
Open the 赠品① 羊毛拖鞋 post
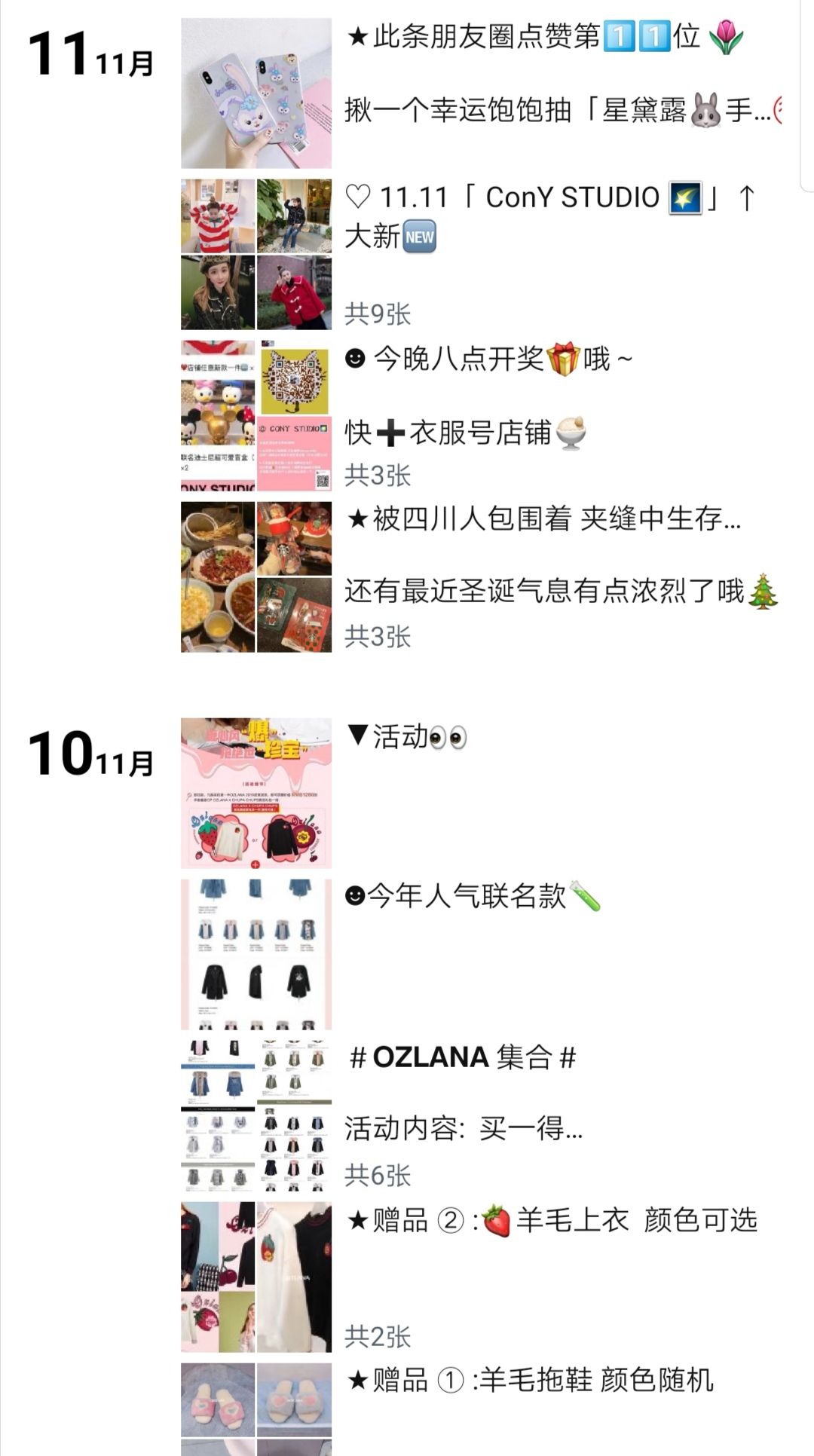pos(482,1409)
